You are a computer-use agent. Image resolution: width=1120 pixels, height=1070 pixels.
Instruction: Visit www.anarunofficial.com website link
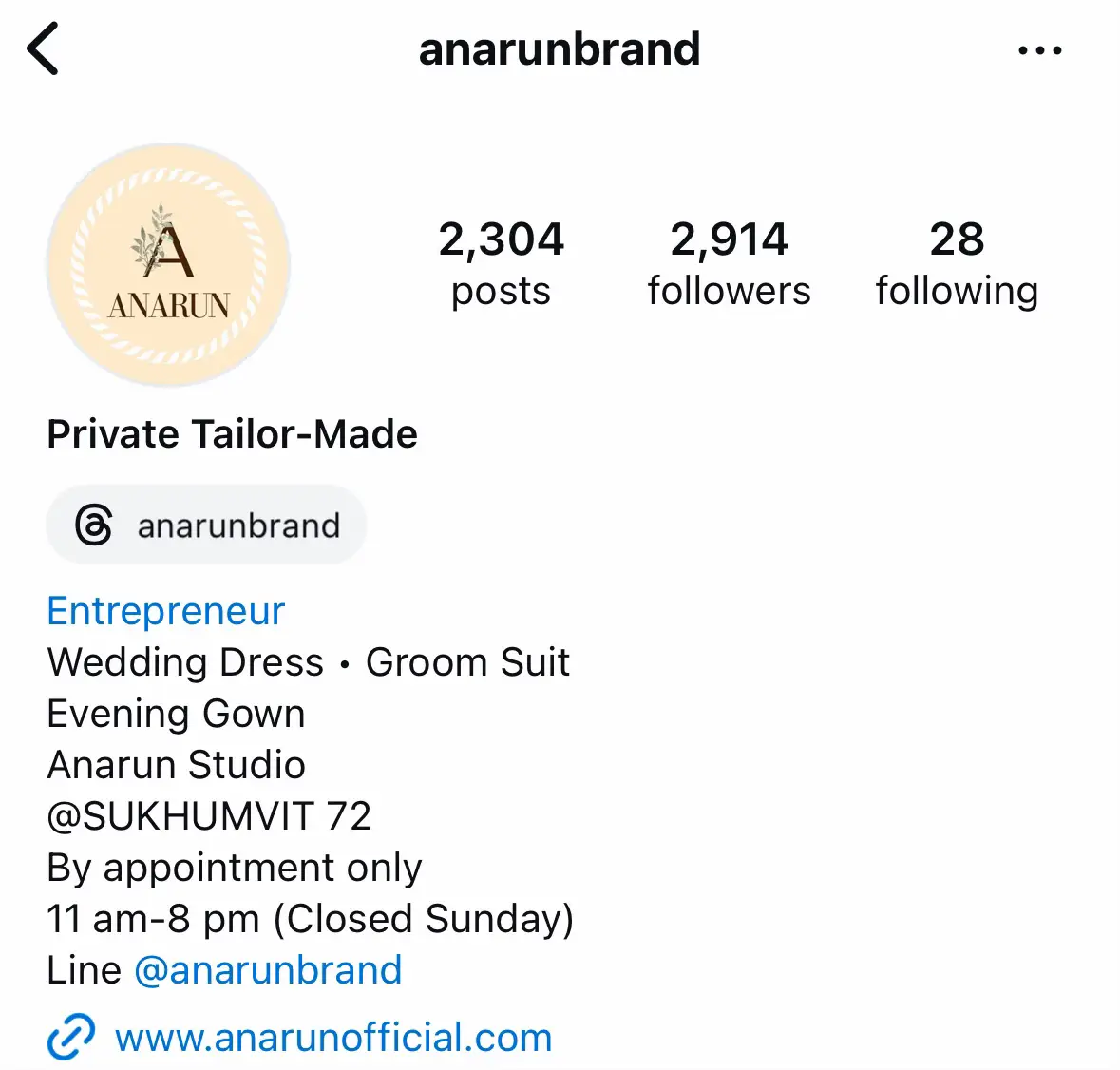[x=332, y=1038]
